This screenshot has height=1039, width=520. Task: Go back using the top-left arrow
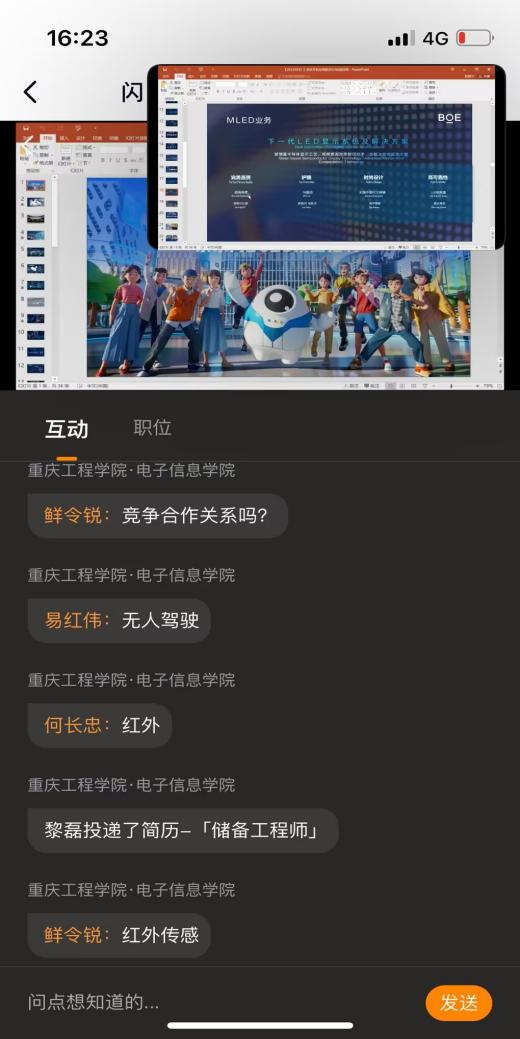30,92
